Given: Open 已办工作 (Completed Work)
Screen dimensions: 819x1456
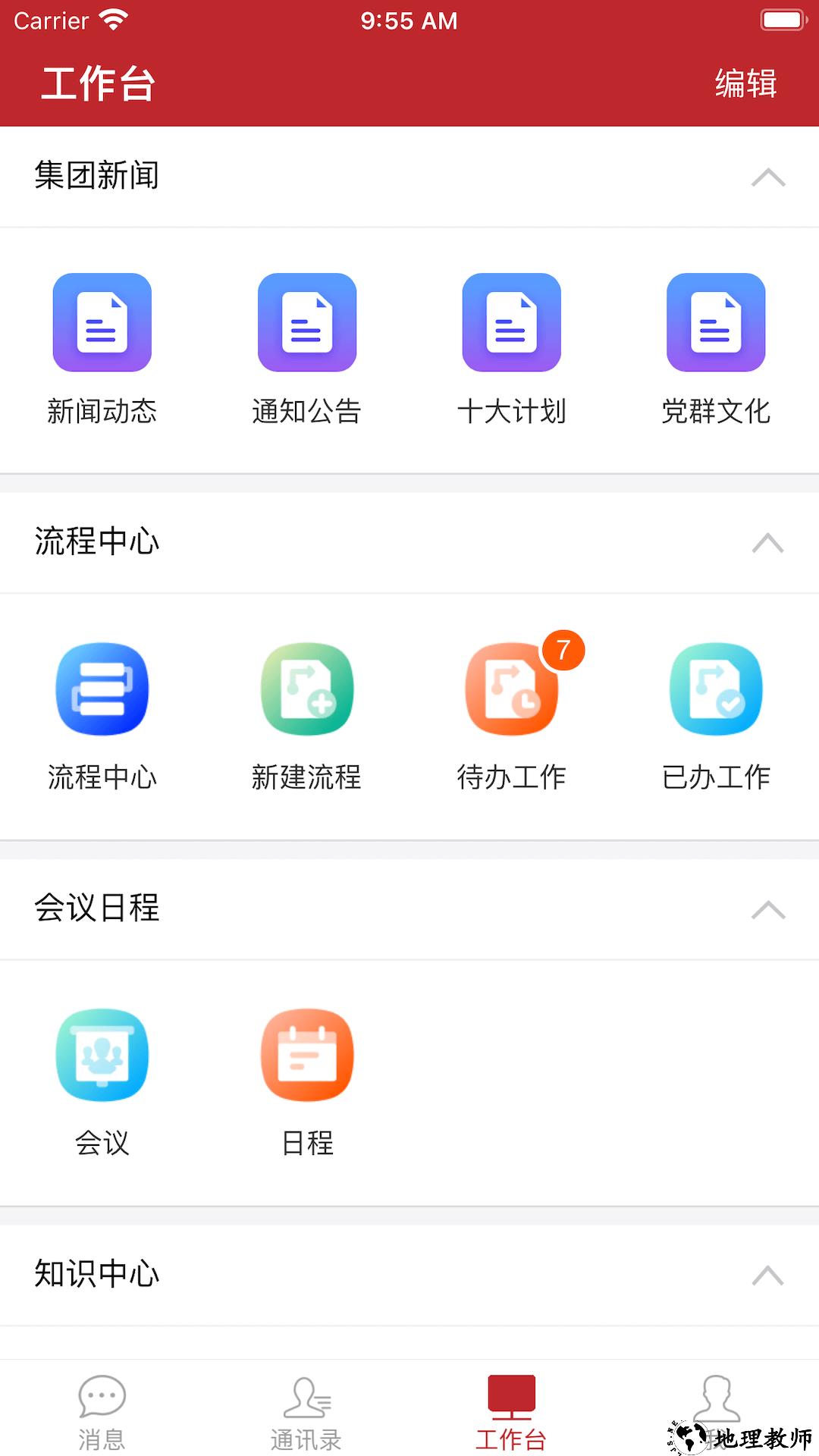Looking at the screenshot, I should tap(717, 689).
